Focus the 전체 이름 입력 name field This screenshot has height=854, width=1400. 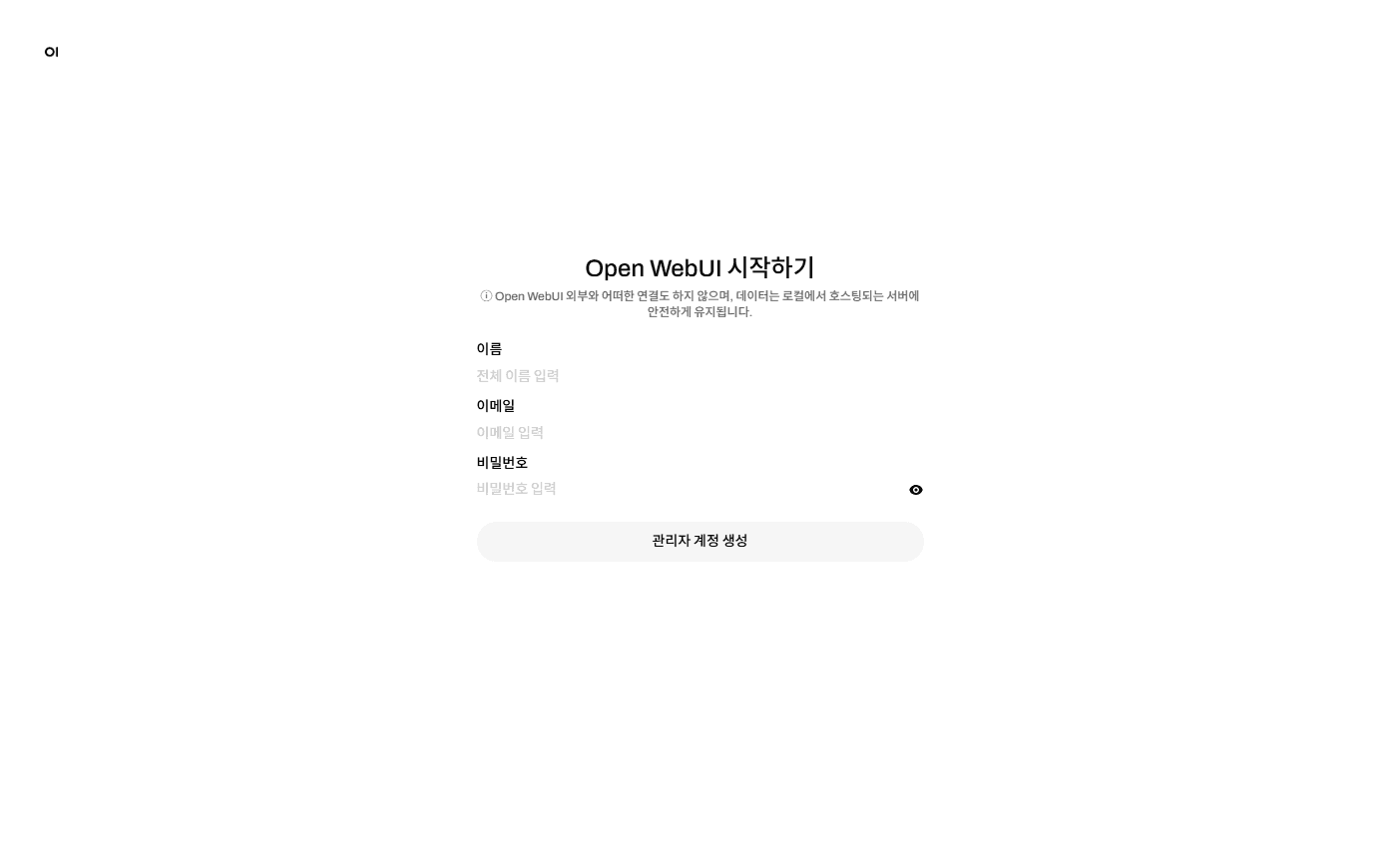point(699,376)
